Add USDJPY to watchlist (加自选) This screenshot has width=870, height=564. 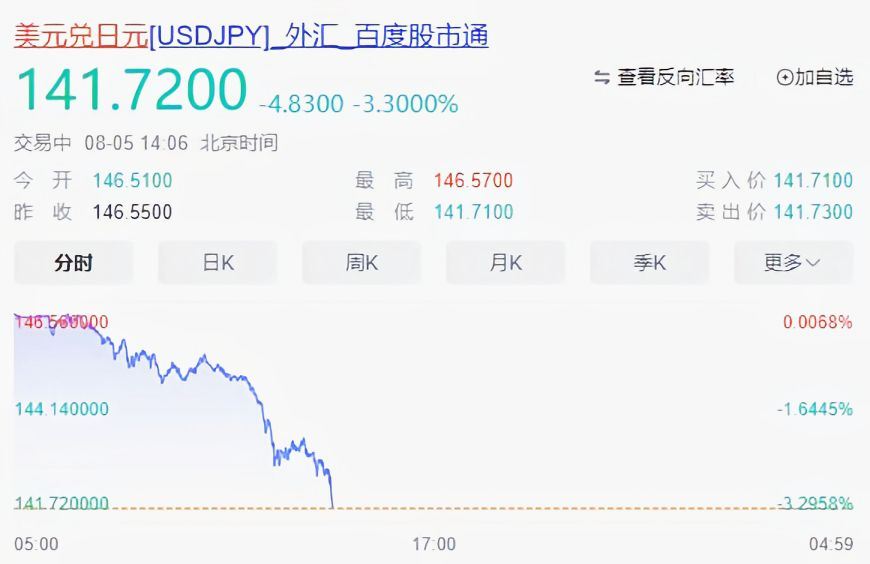point(815,77)
